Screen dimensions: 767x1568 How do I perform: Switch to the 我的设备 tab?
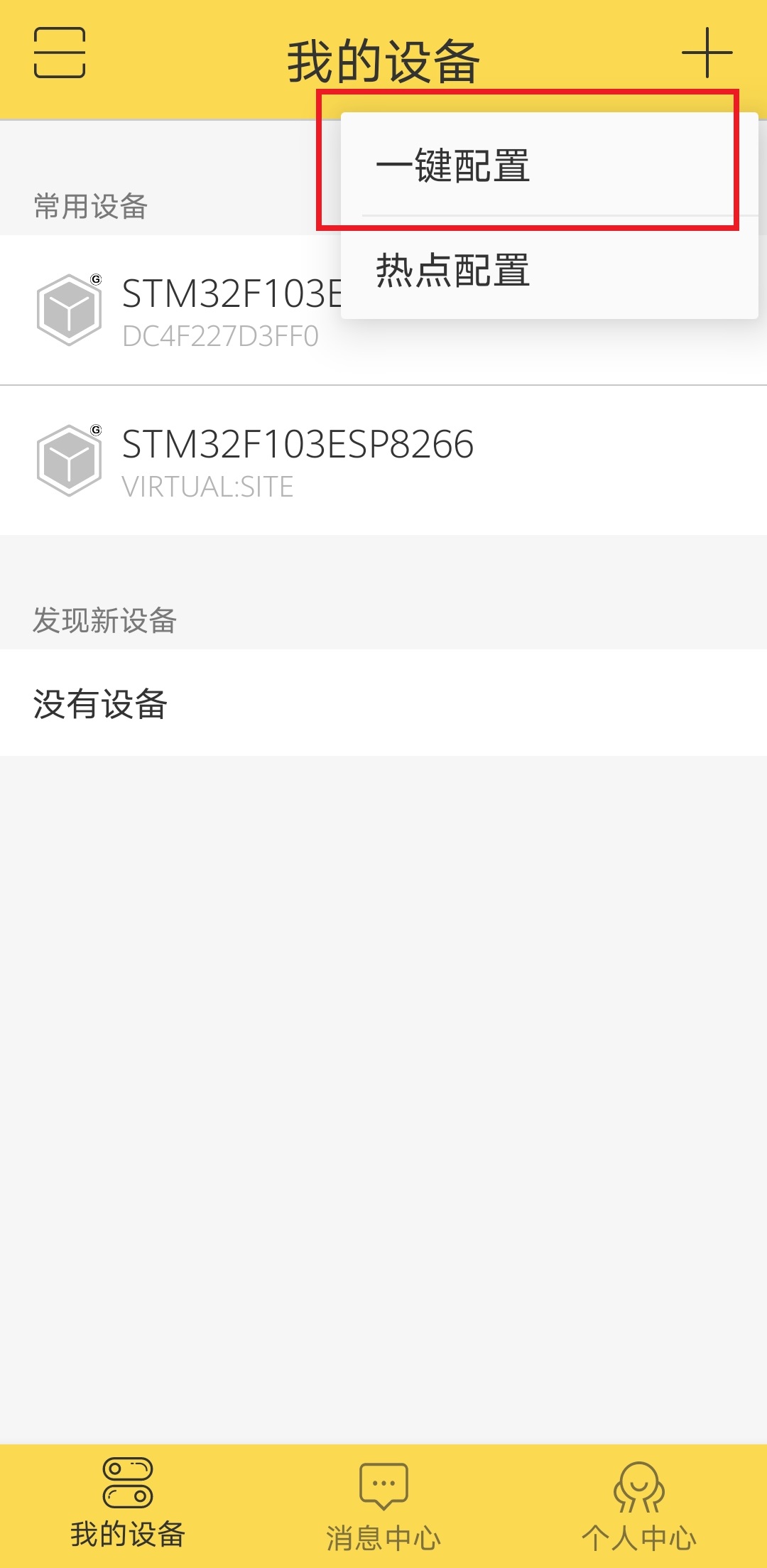[x=128, y=1505]
